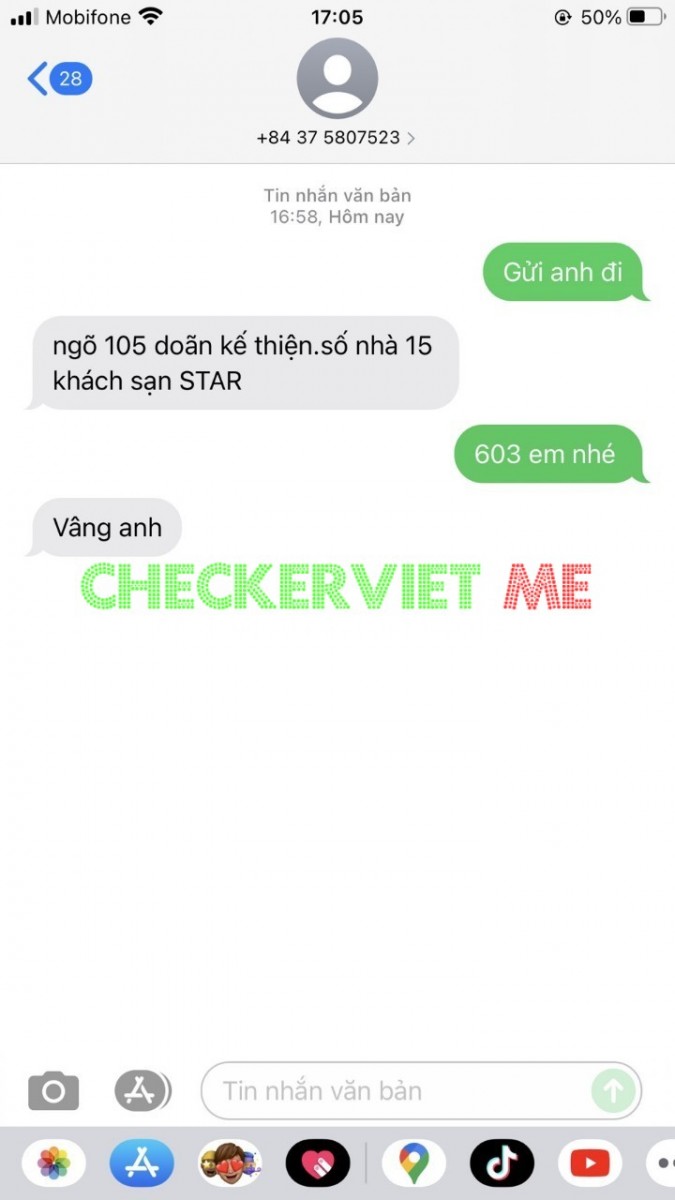Image resolution: width=675 pixels, height=1200 pixels.
Task: Go back to the messages list
Action: (58, 78)
